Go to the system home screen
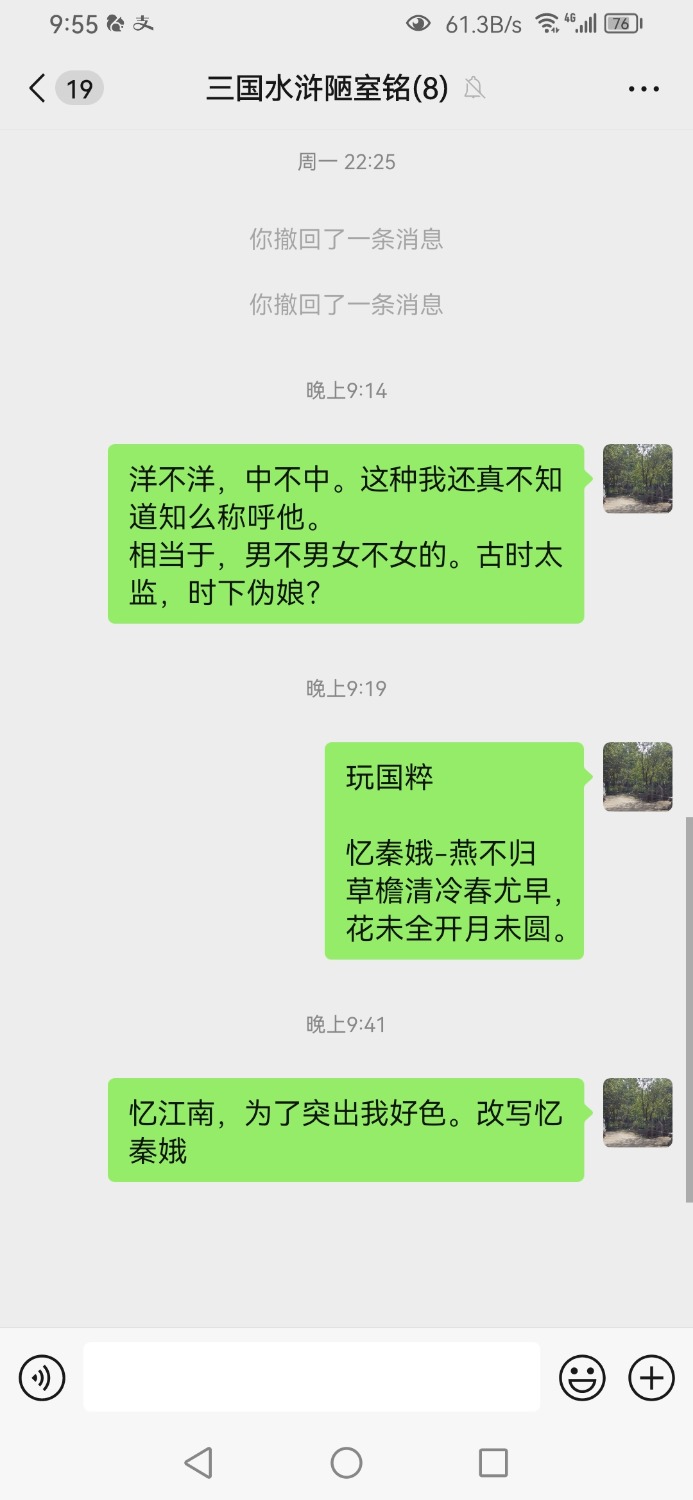Viewport: 693px width, 1500px height. (346, 1463)
